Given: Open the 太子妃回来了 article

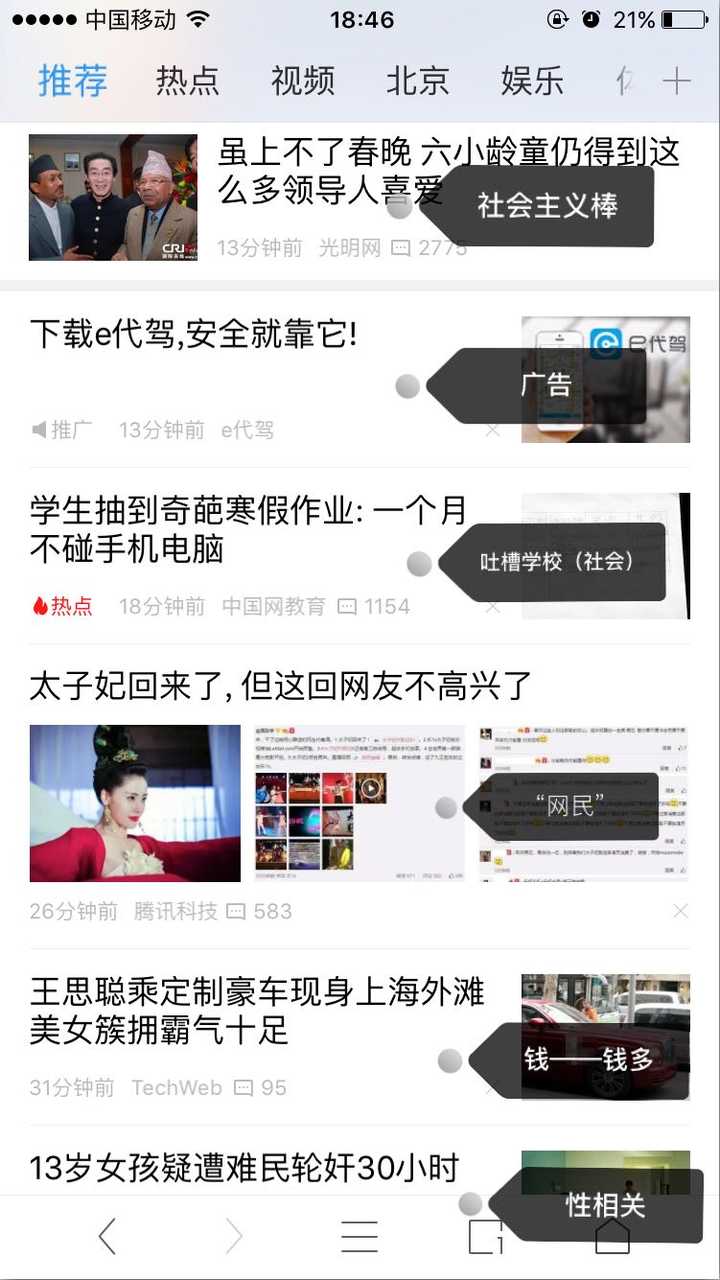Looking at the screenshot, I should tap(280, 687).
